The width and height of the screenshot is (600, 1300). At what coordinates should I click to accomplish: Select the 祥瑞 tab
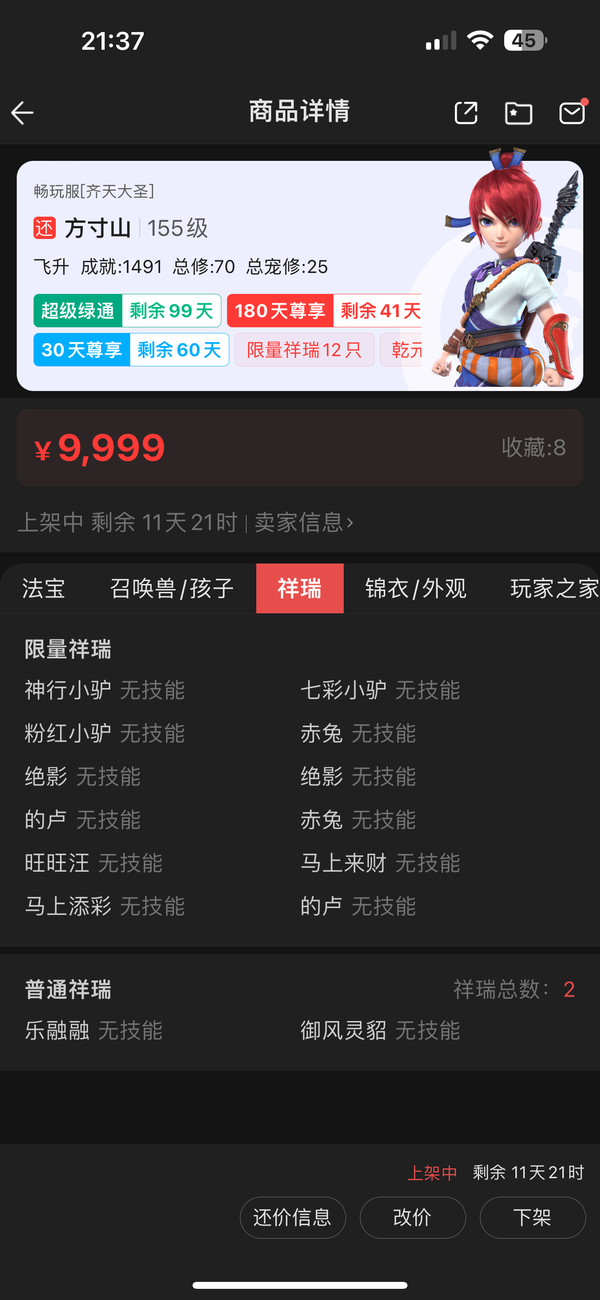coord(300,588)
